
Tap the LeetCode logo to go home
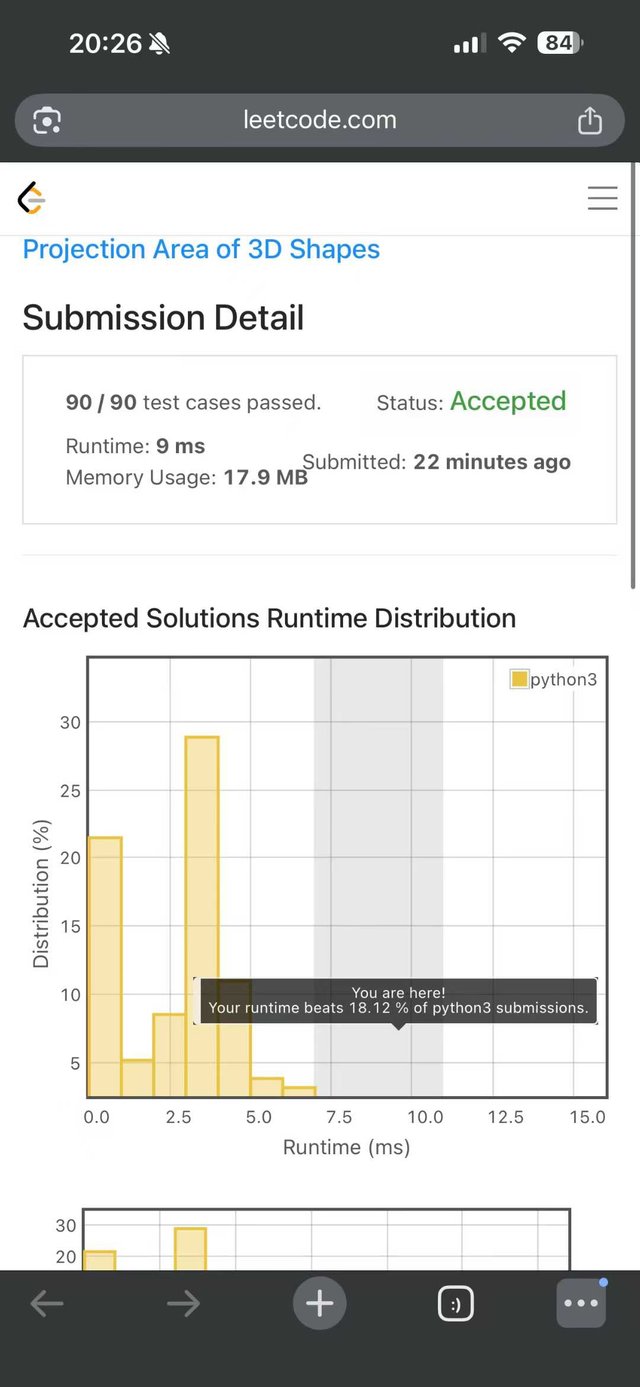[32, 198]
